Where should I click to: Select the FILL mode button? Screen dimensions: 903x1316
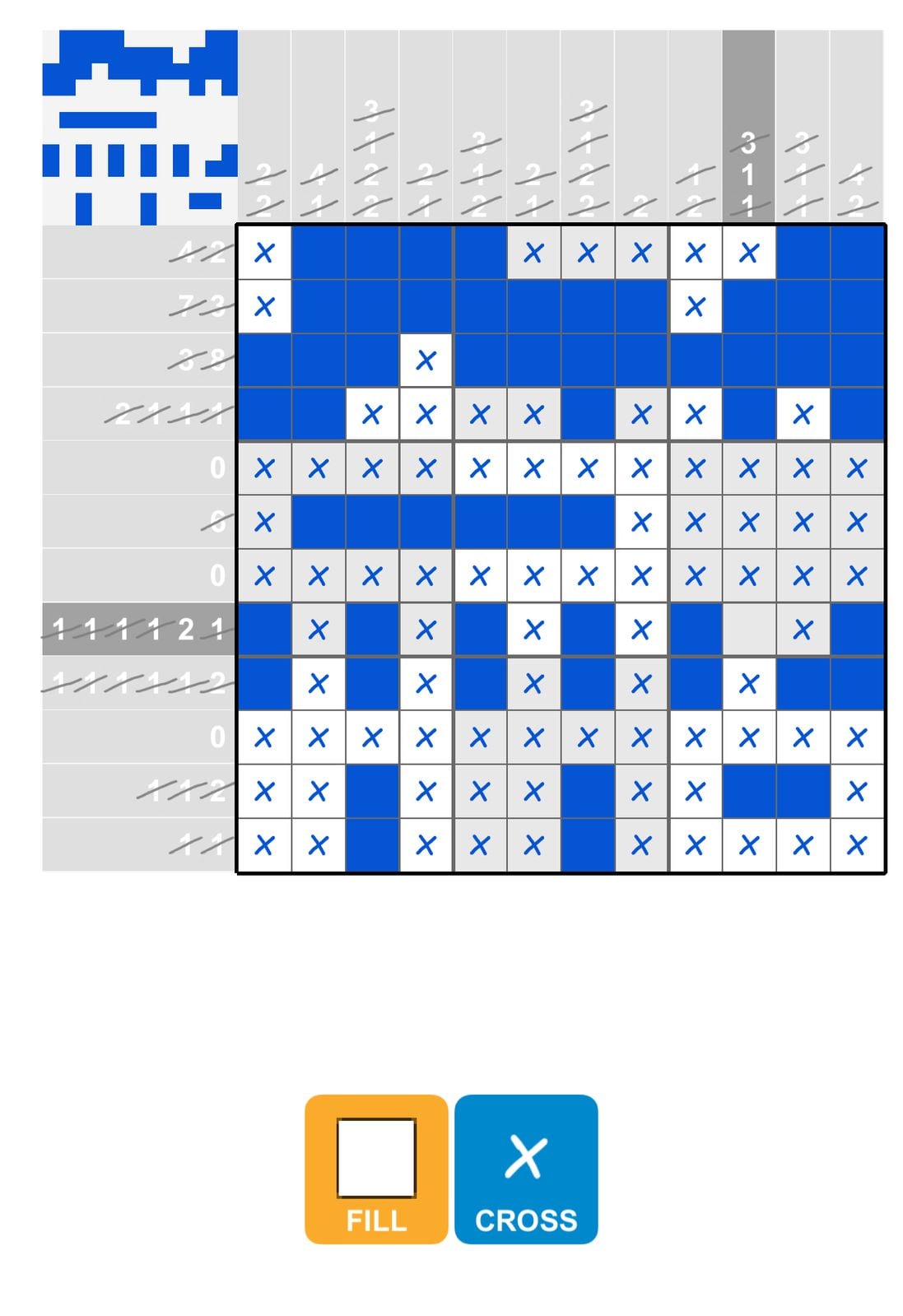[x=376, y=1168]
